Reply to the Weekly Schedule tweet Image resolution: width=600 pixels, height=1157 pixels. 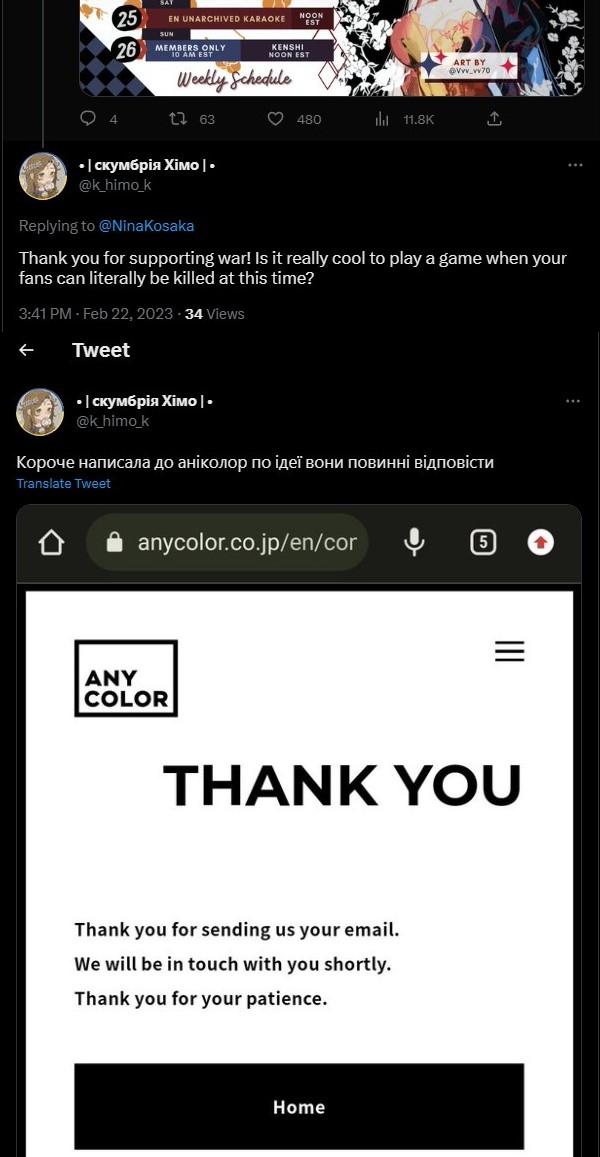click(87, 119)
